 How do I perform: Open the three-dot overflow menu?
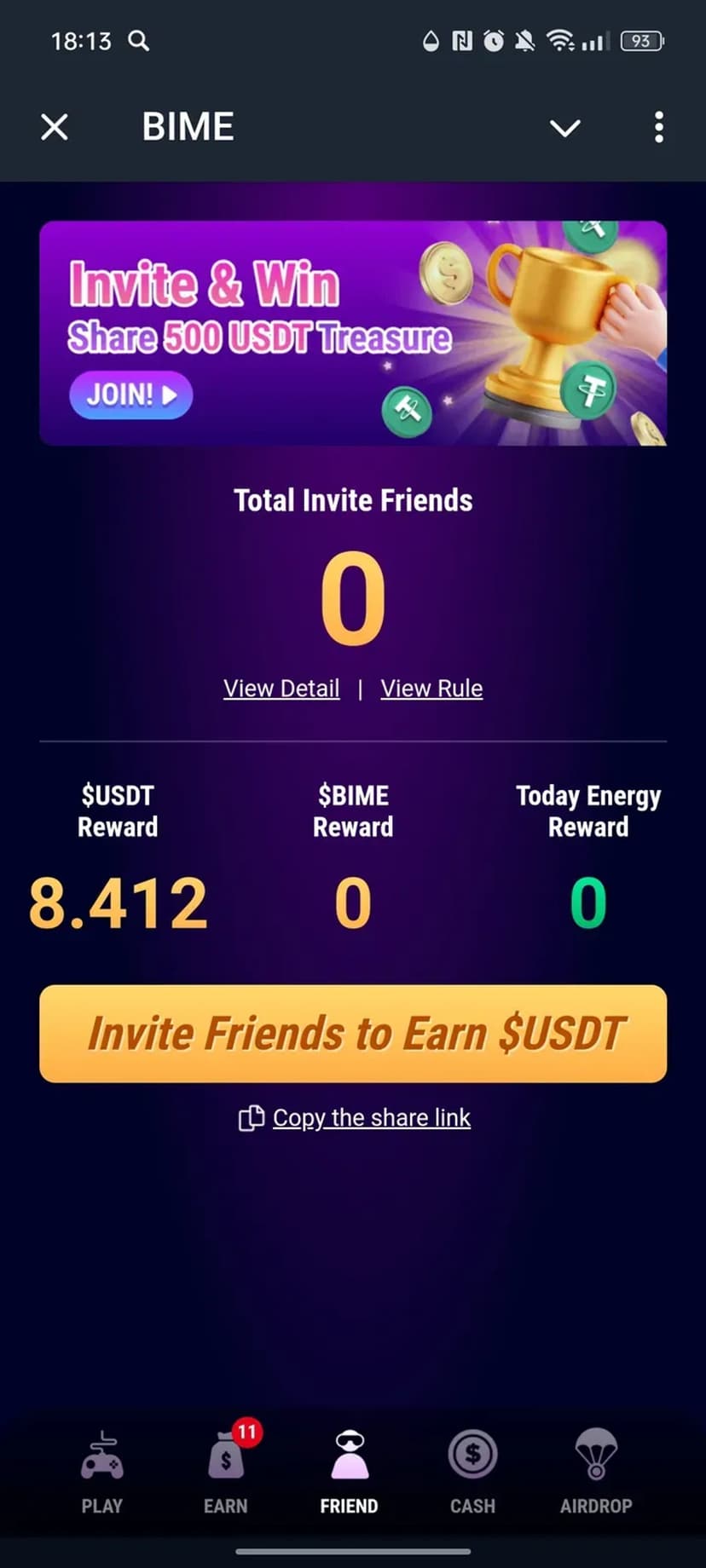tap(658, 128)
